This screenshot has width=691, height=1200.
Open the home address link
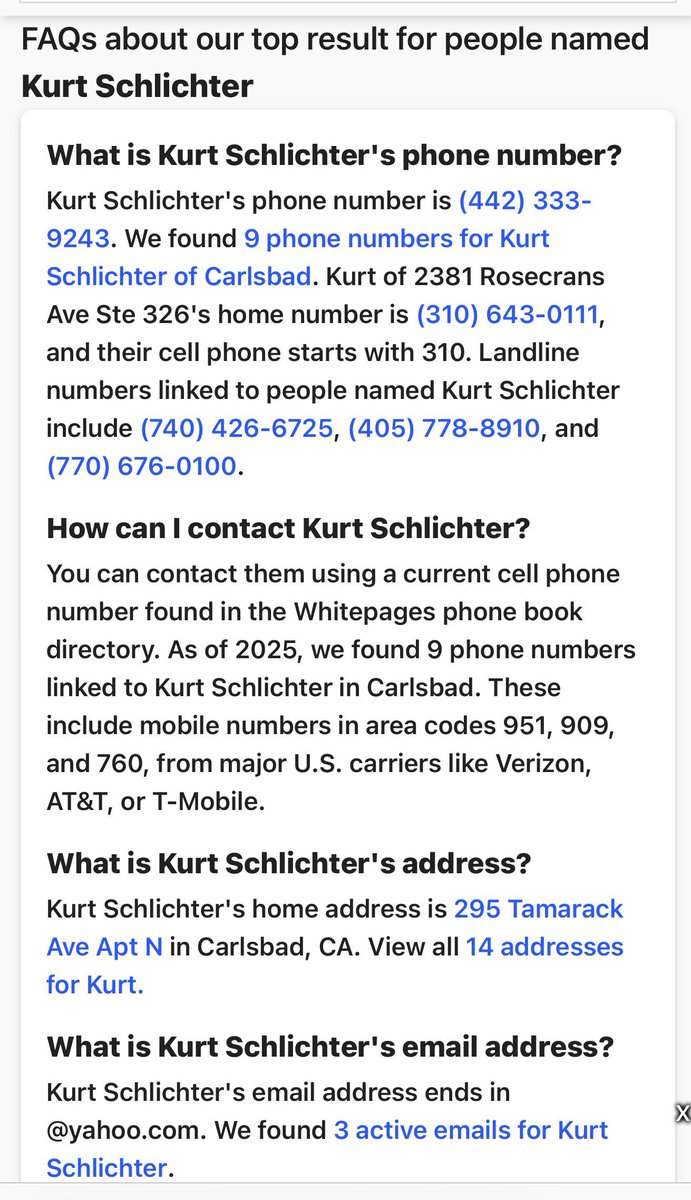tap(538, 909)
